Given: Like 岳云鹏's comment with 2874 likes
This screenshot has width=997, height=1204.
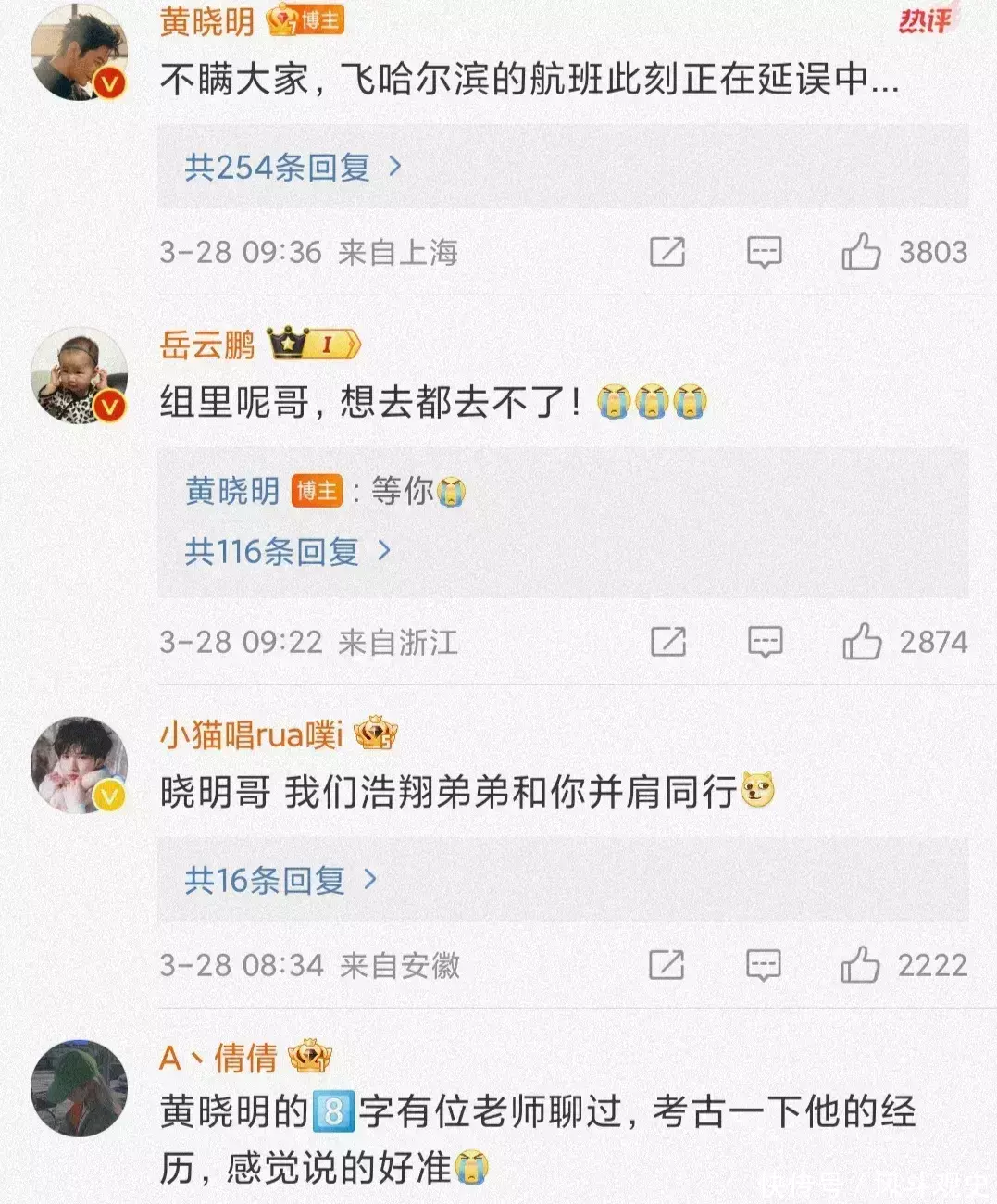Looking at the screenshot, I should coord(861,642).
